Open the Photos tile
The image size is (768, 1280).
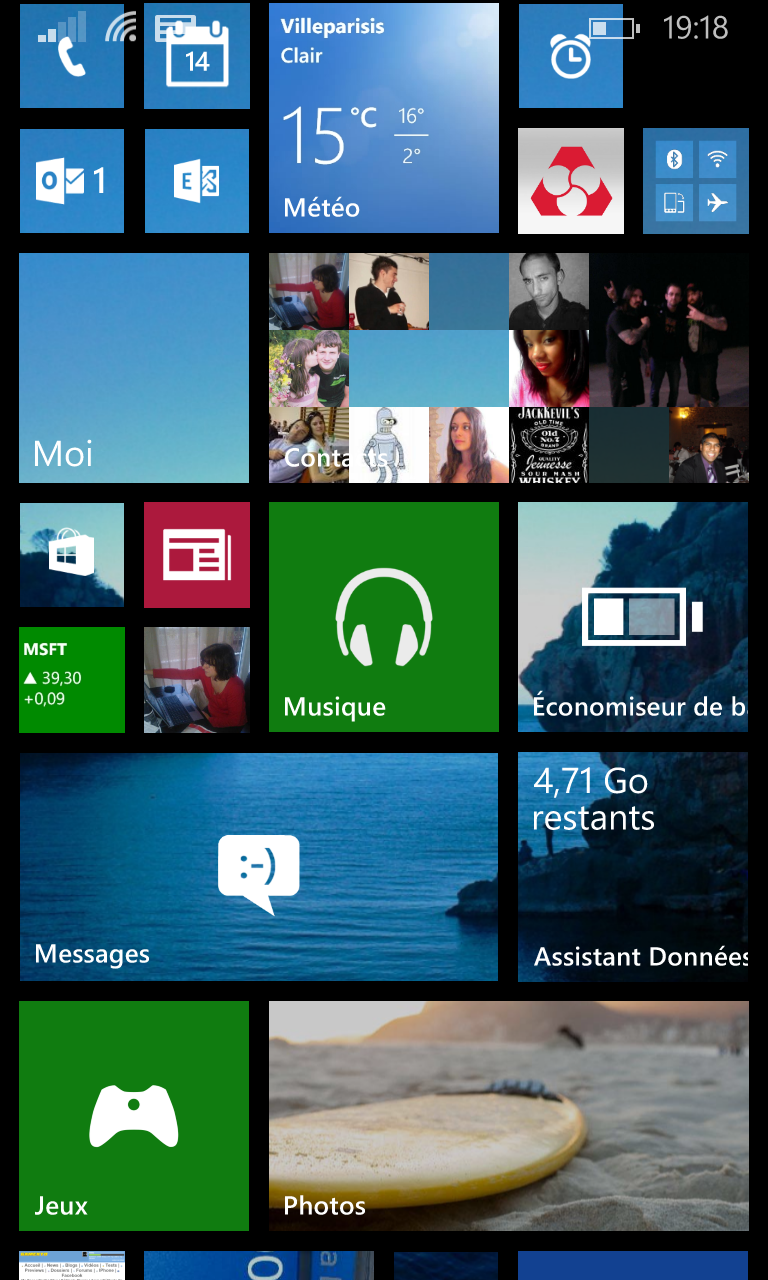(x=508, y=1116)
